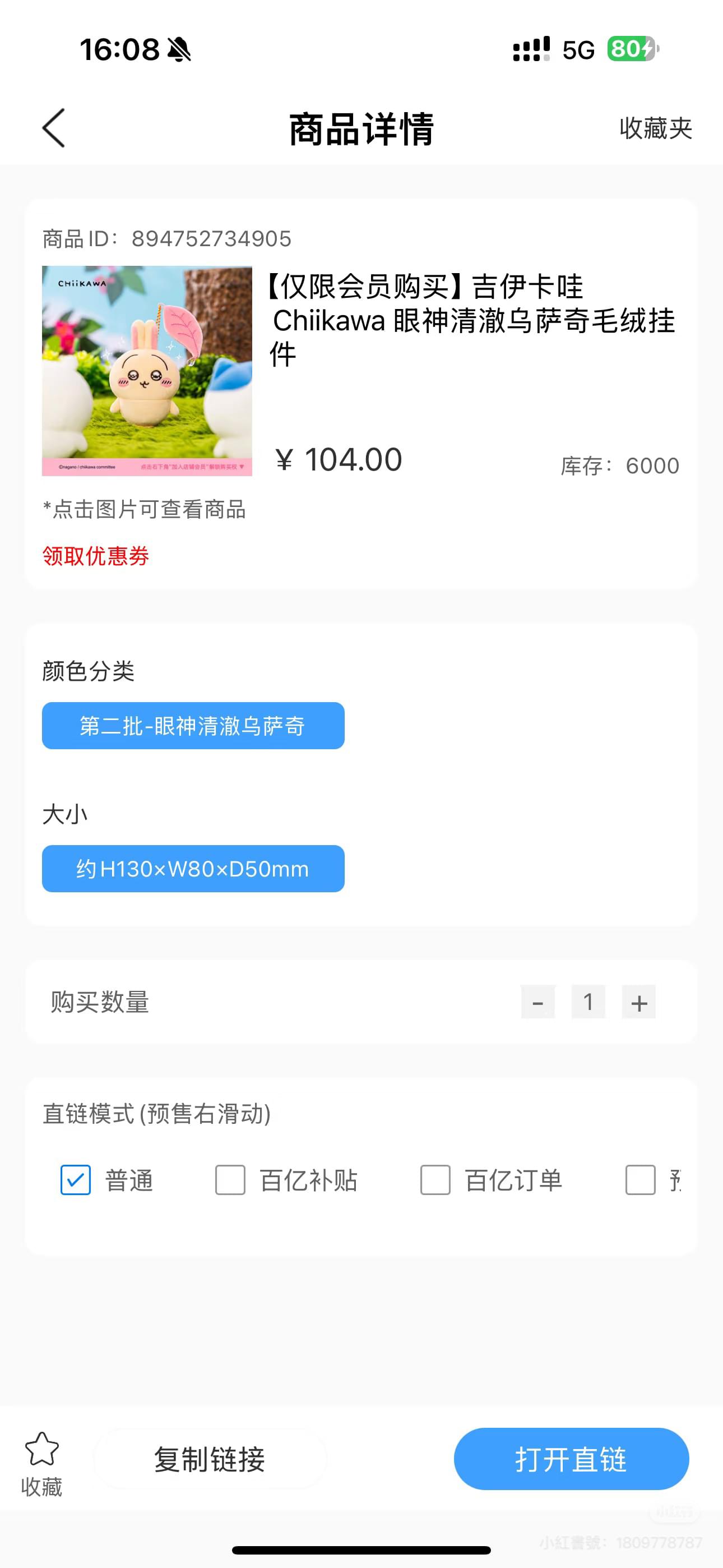Tap 领取优惠券 to claim coupon
The image size is (723, 1568).
(x=95, y=556)
